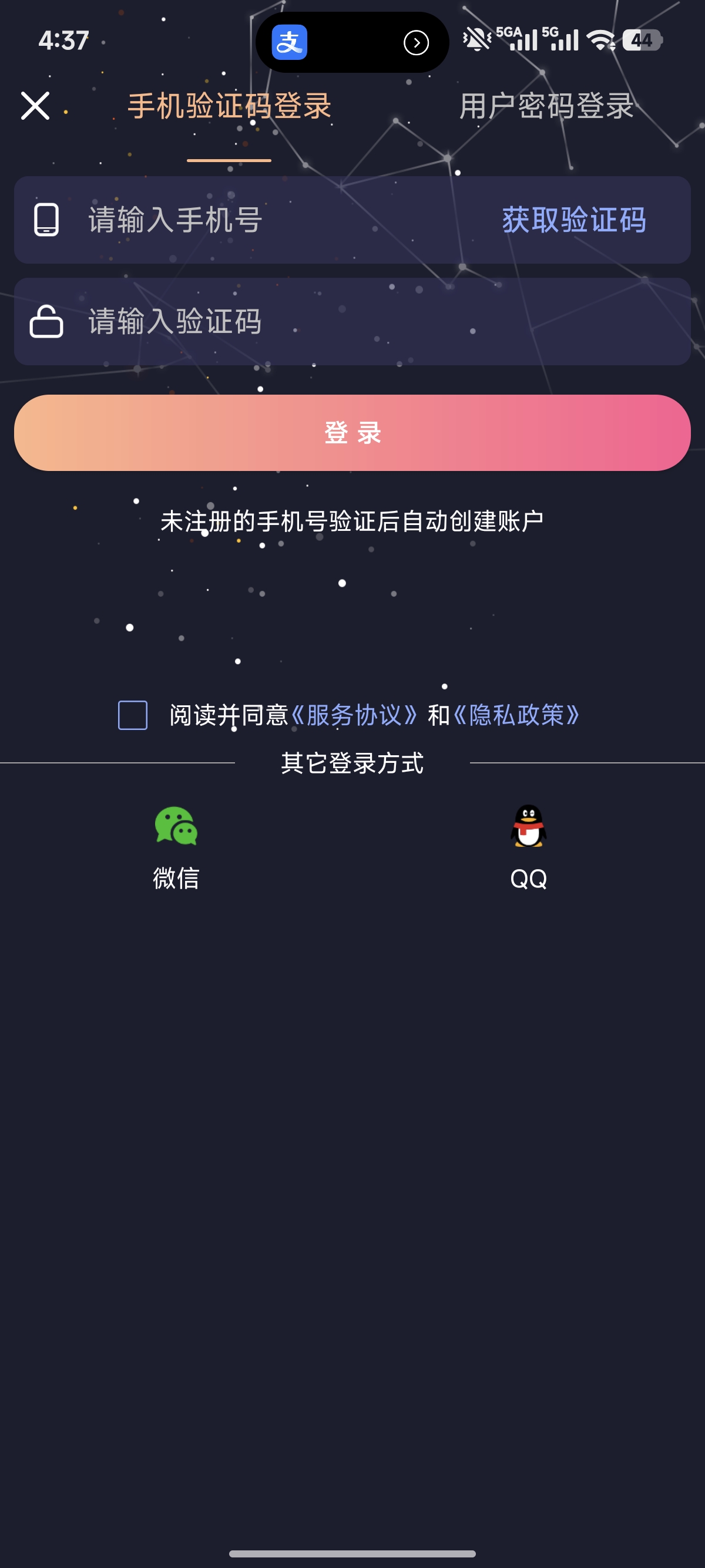Focus the 请输入手机号 phone field
The width and height of the screenshot is (705, 1568).
(274, 220)
